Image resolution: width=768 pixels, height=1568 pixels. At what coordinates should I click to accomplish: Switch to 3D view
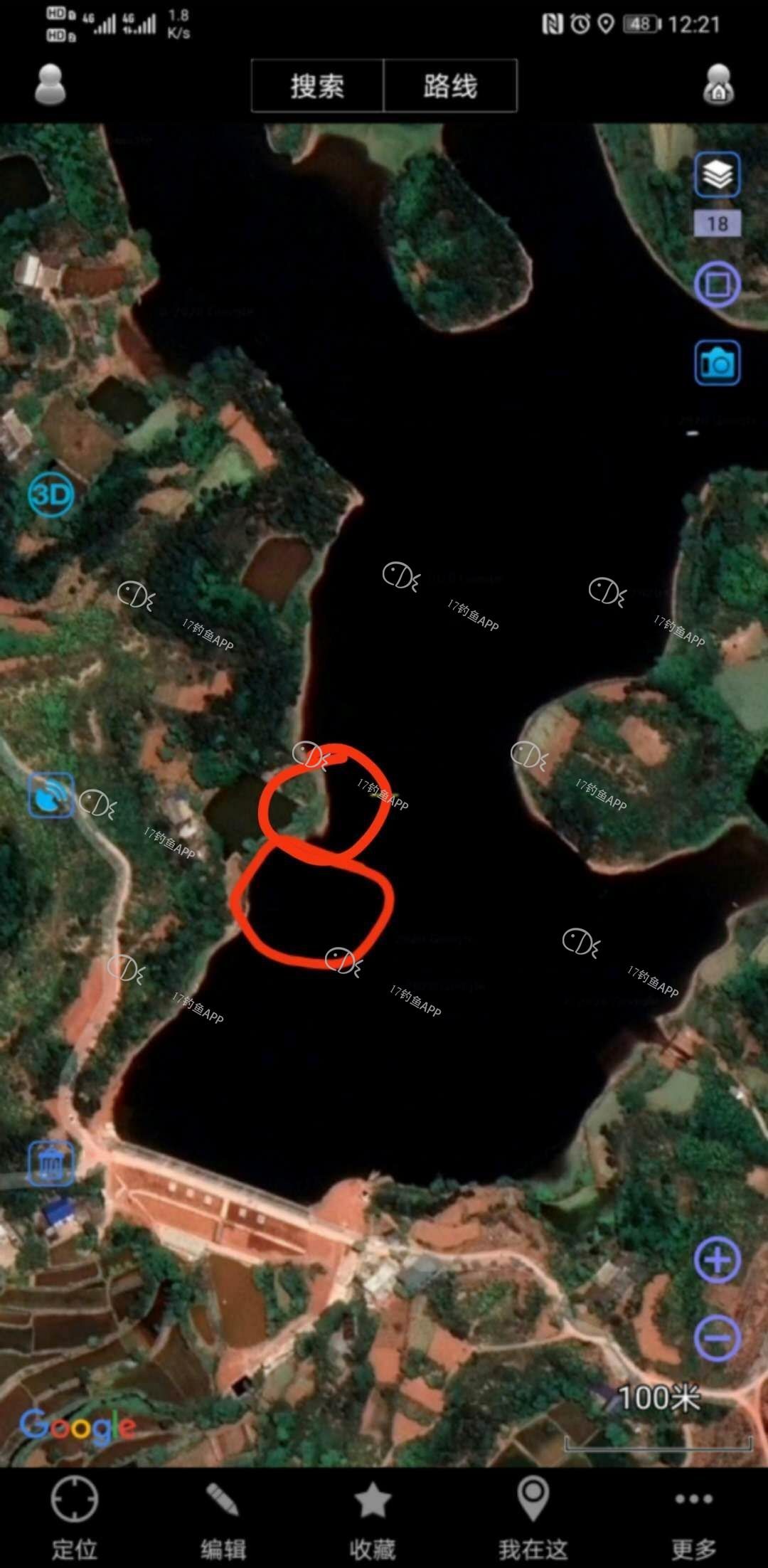coord(50,494)
